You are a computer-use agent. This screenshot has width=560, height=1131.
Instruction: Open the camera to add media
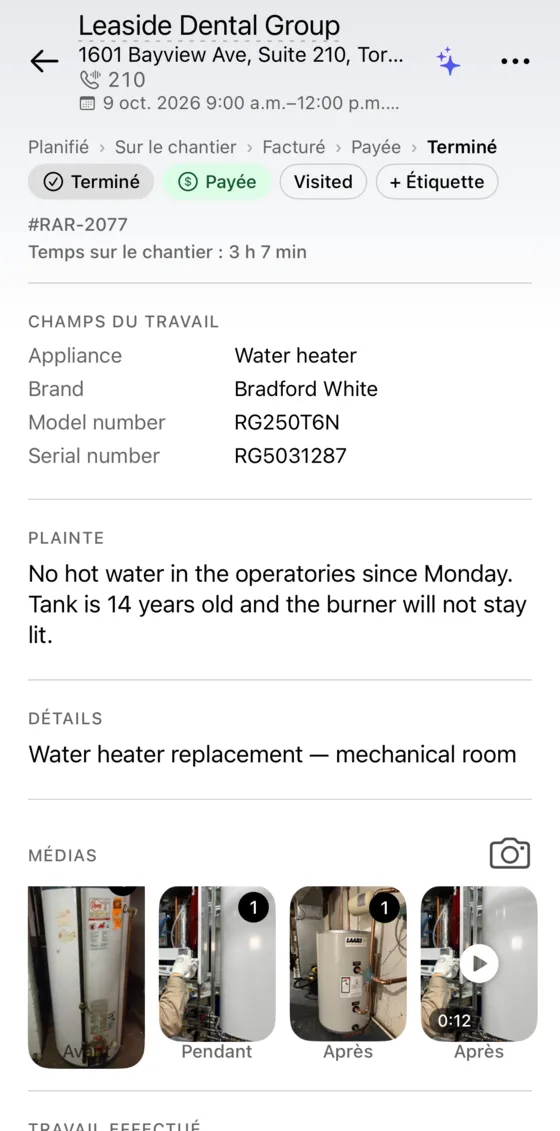[x=509, y=854]
